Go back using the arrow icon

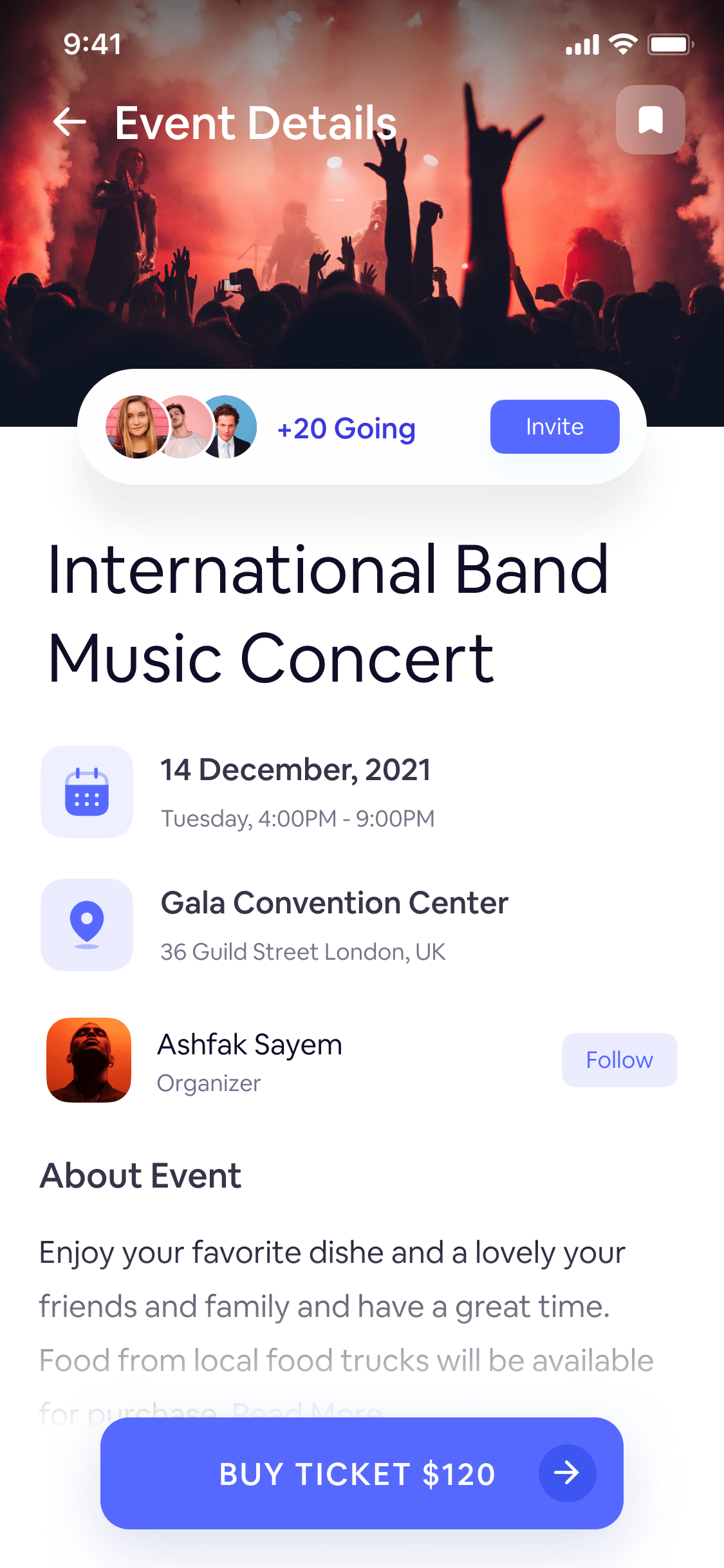[70, 122]
